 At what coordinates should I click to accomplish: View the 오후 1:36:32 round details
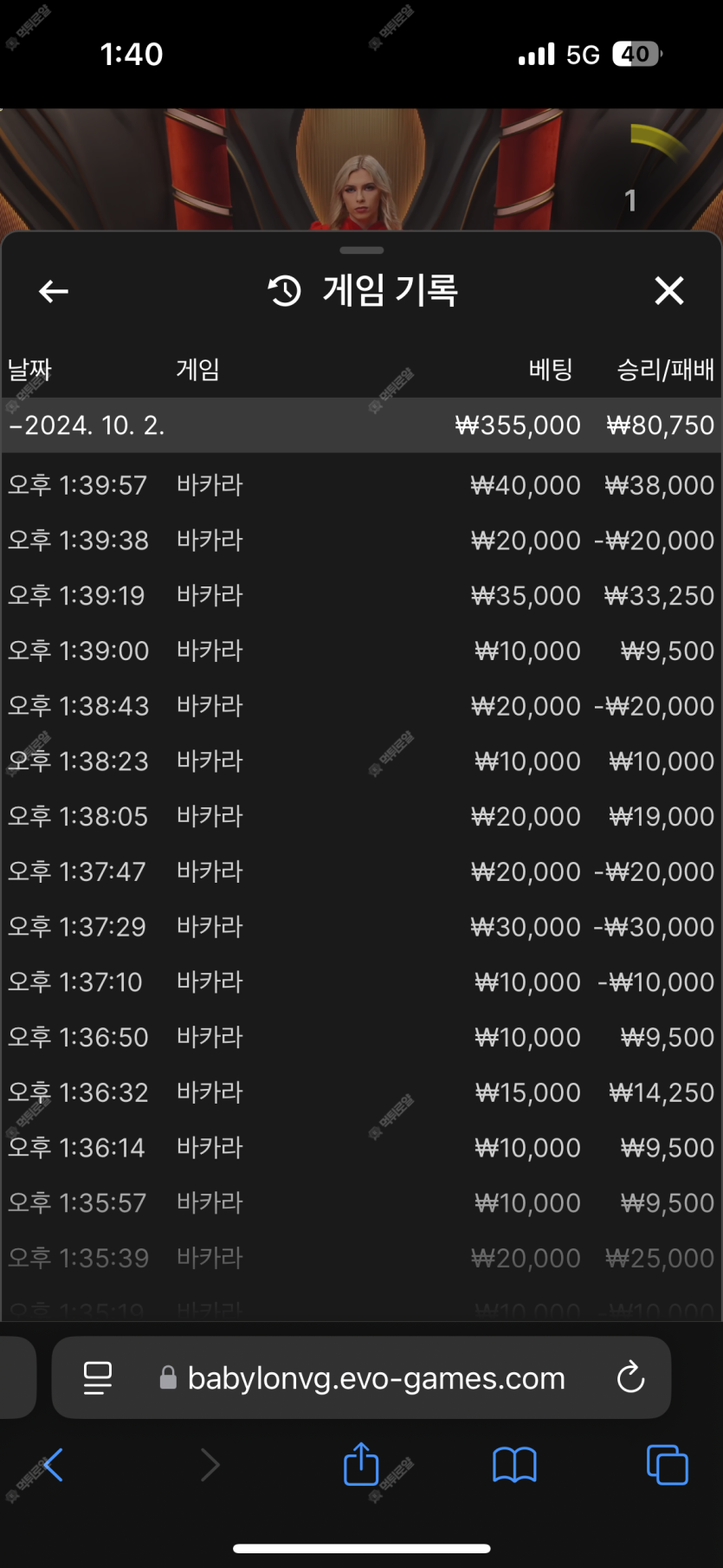[361, 1092]
